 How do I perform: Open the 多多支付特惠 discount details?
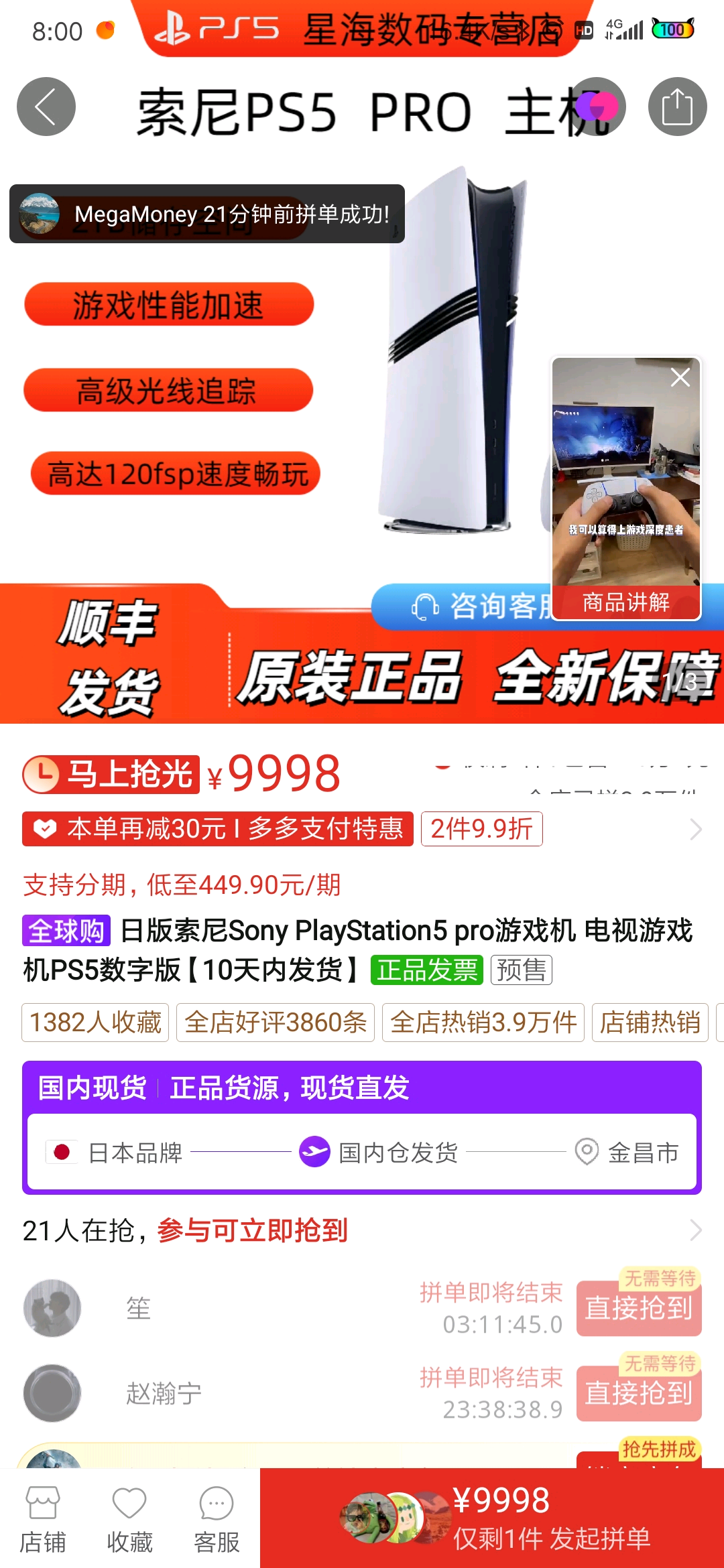tap(218, 829)
